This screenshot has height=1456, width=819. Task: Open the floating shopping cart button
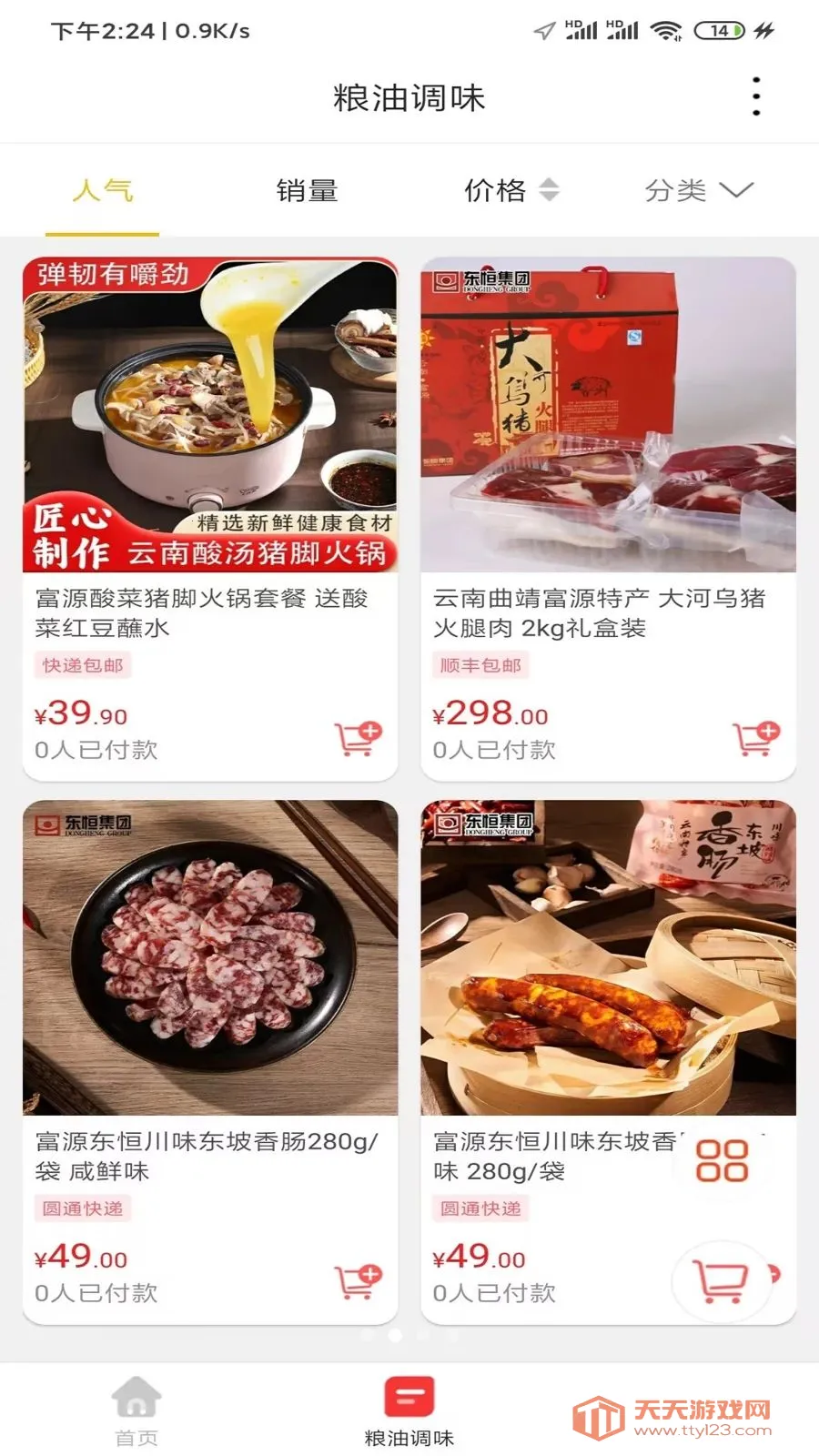pyautogui.click(x=722, y=1280)
